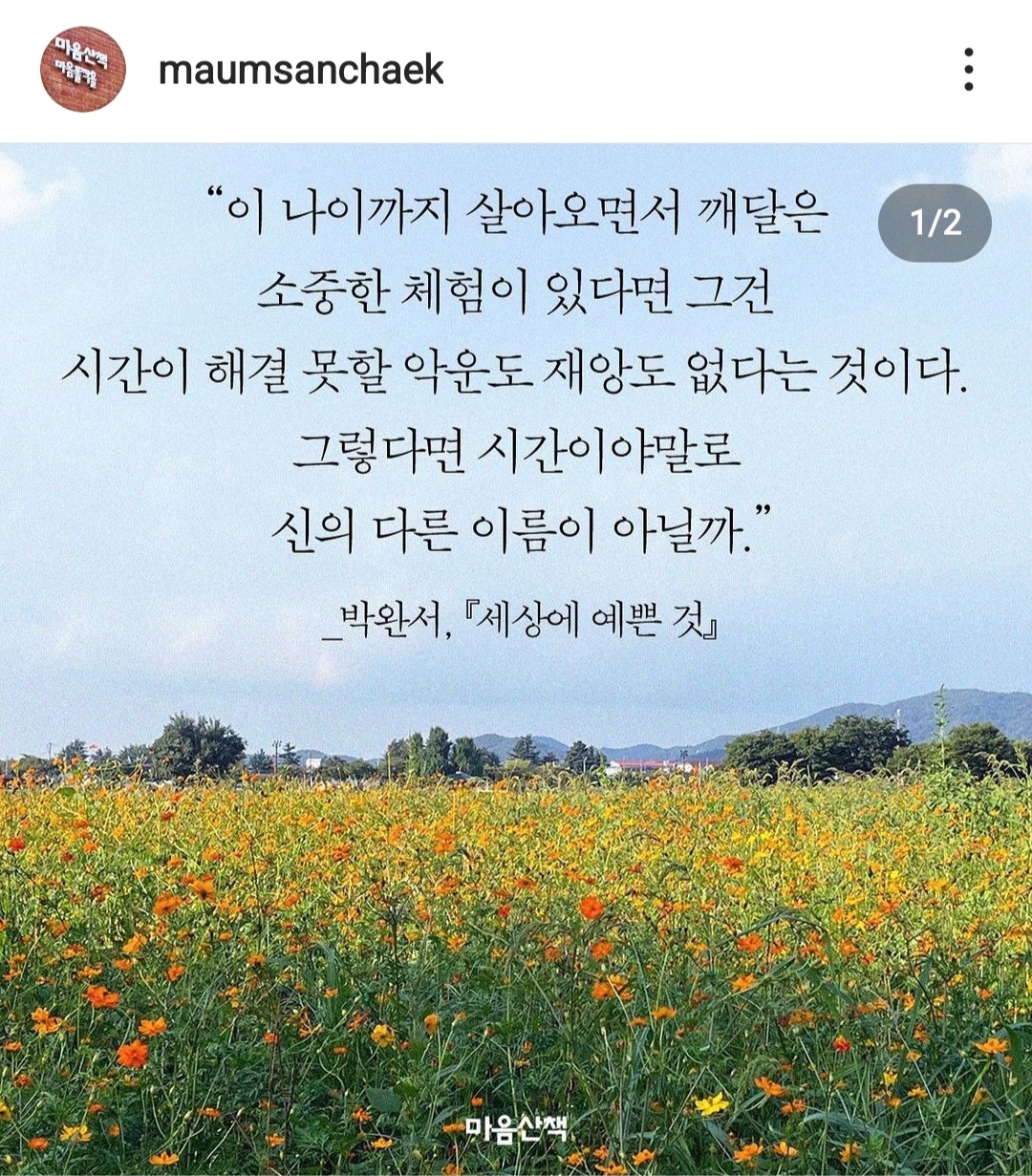Screen dimensions: 1032x1176
Task: Click the 마음산책 watermark at the photo bottom
Action: [x=516, y=1128]
